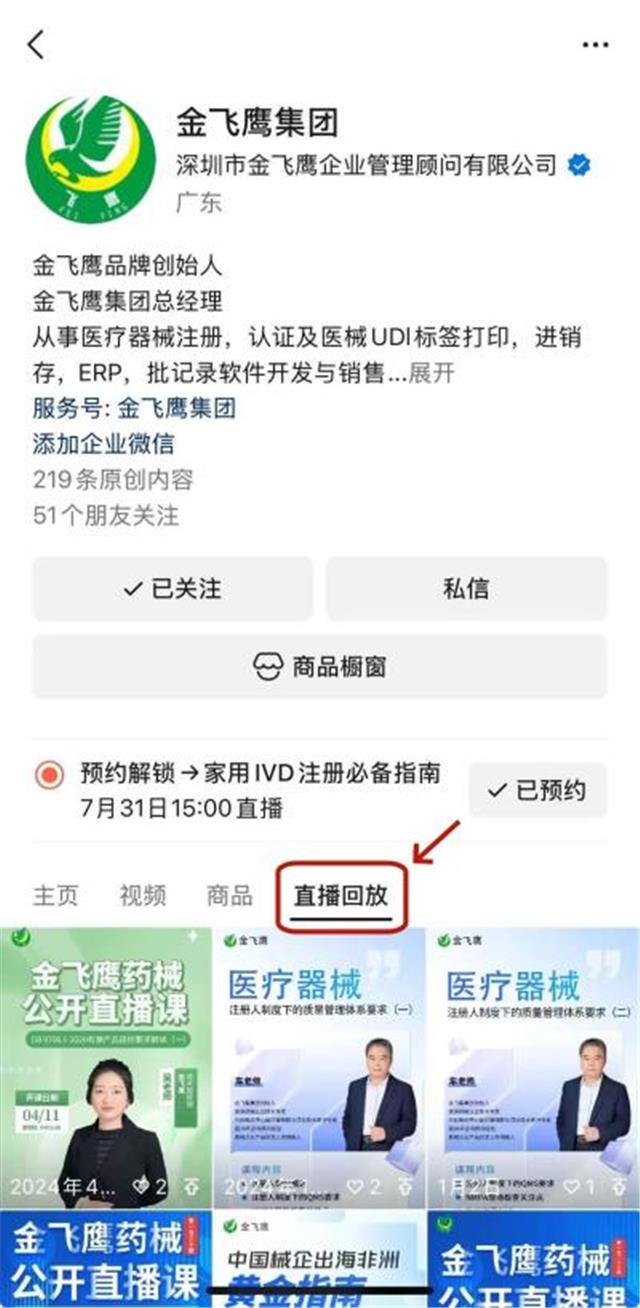Switch to the 商品 tab

pyautogui.click(x=229, y=895)
